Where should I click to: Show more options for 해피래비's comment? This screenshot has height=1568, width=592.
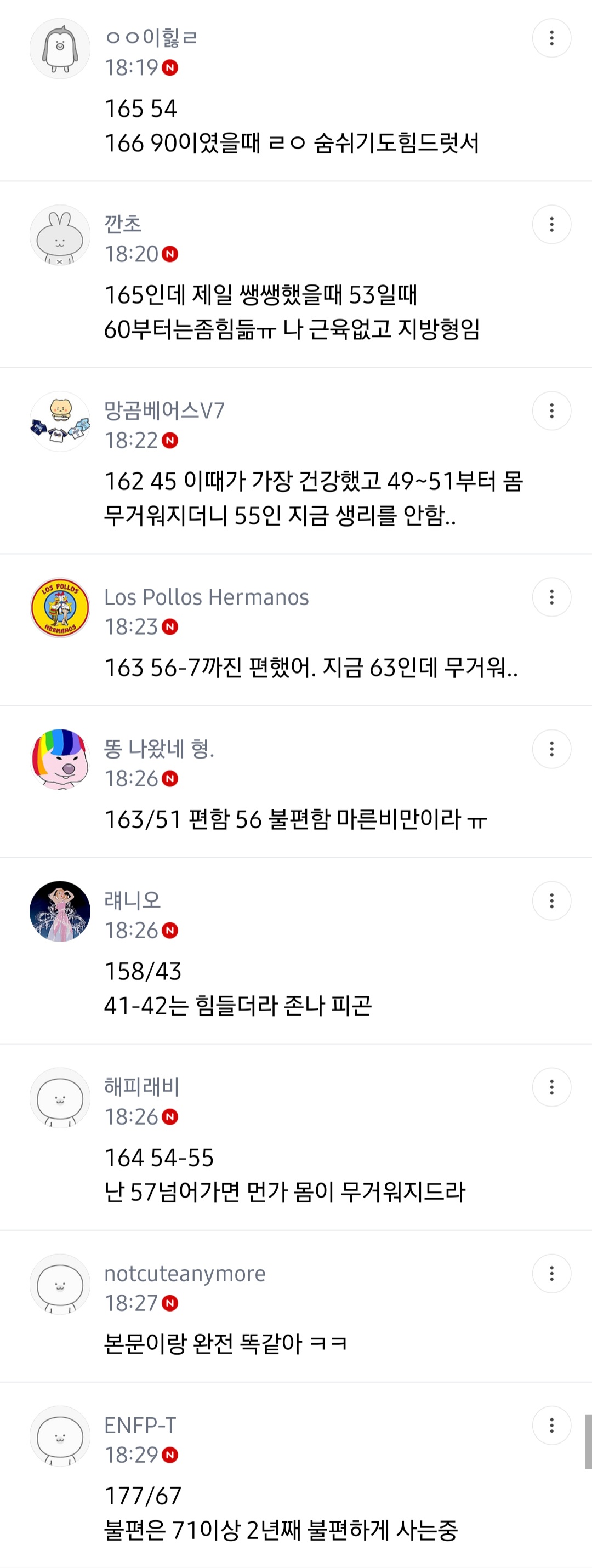click(x=551, y=1087)
